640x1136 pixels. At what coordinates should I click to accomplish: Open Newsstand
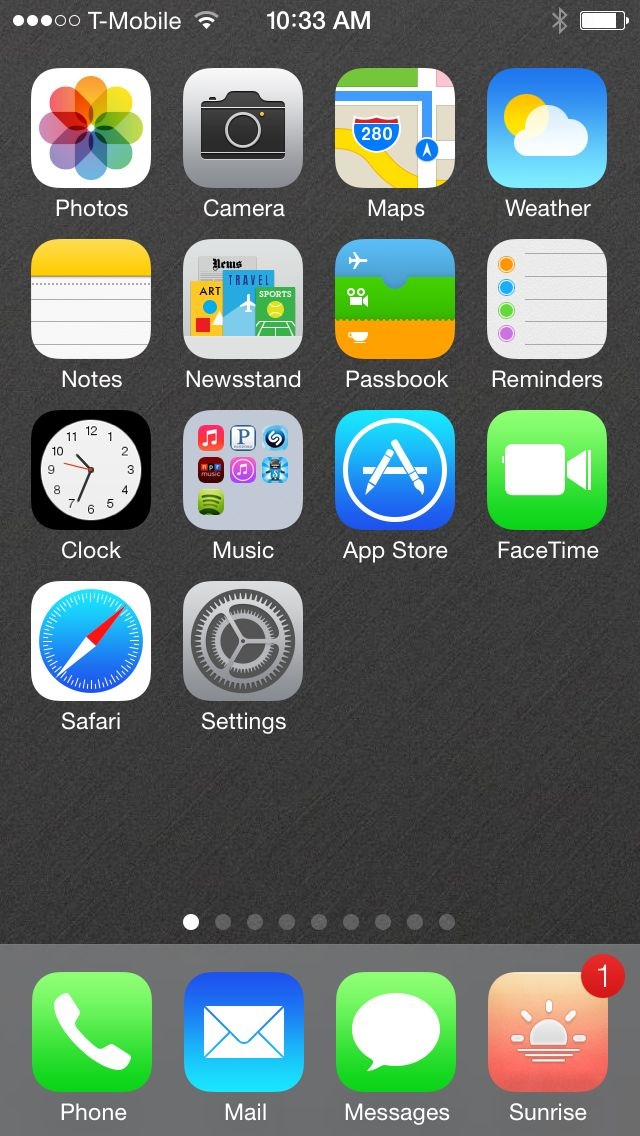[x=243, y=299]
